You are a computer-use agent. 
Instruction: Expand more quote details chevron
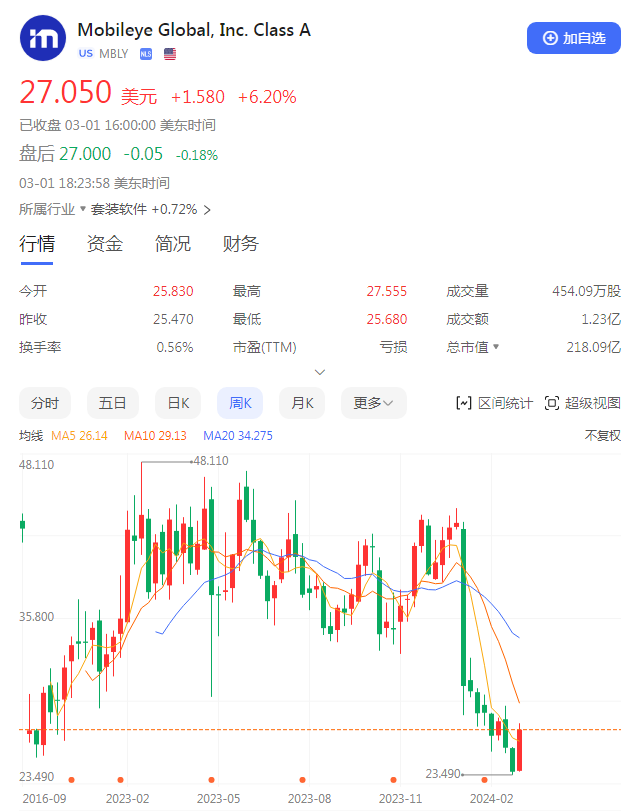click(320, 372)
